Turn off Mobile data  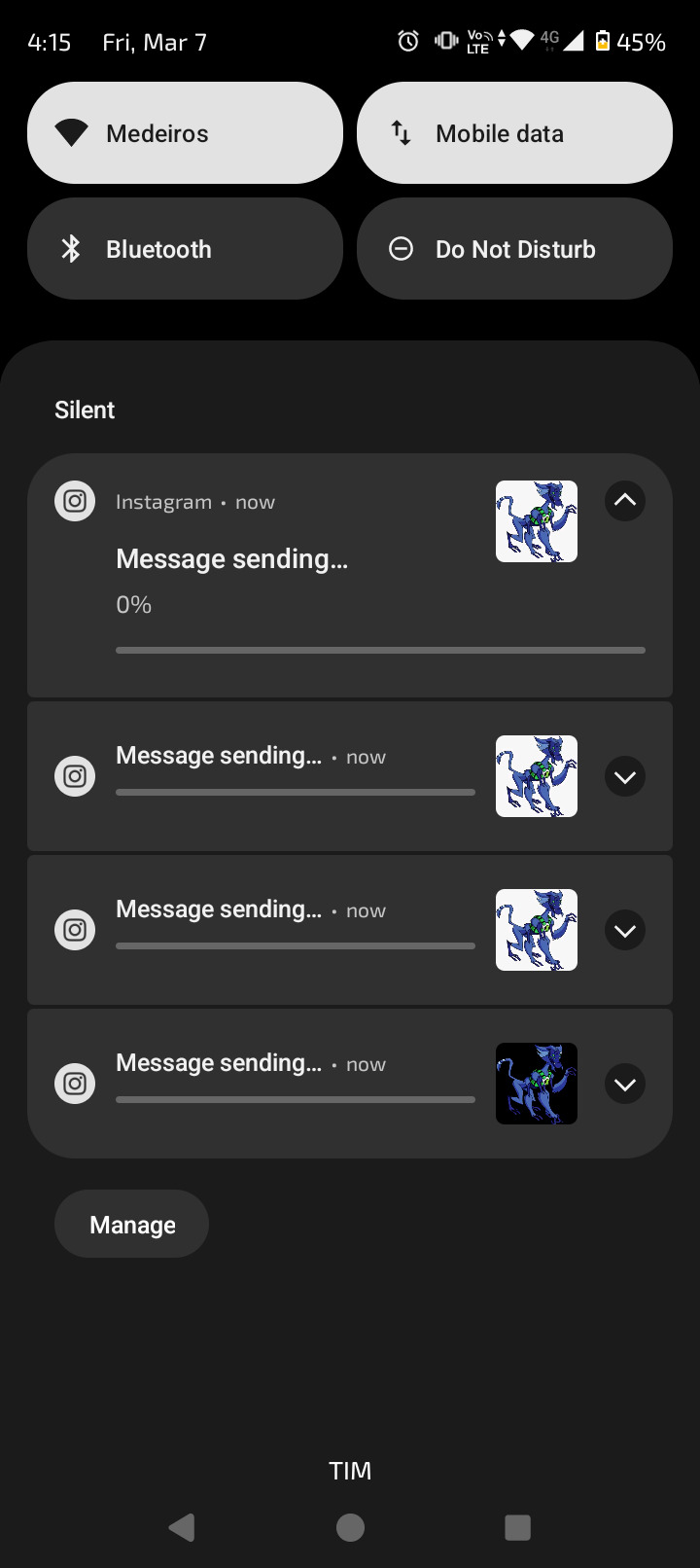coord(514,133)
